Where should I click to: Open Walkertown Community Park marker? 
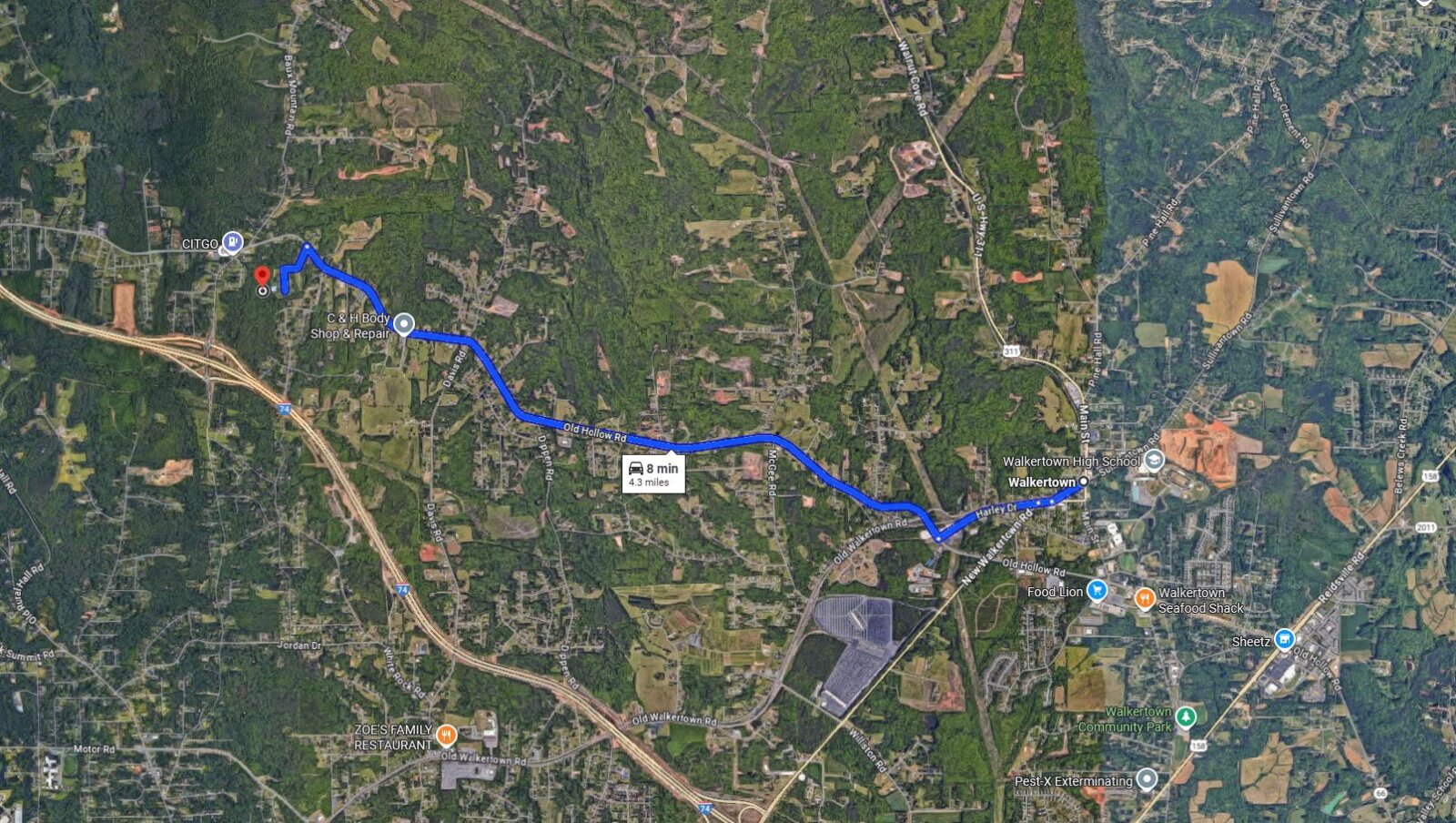pyautogui.click(x=1185, y=717)
